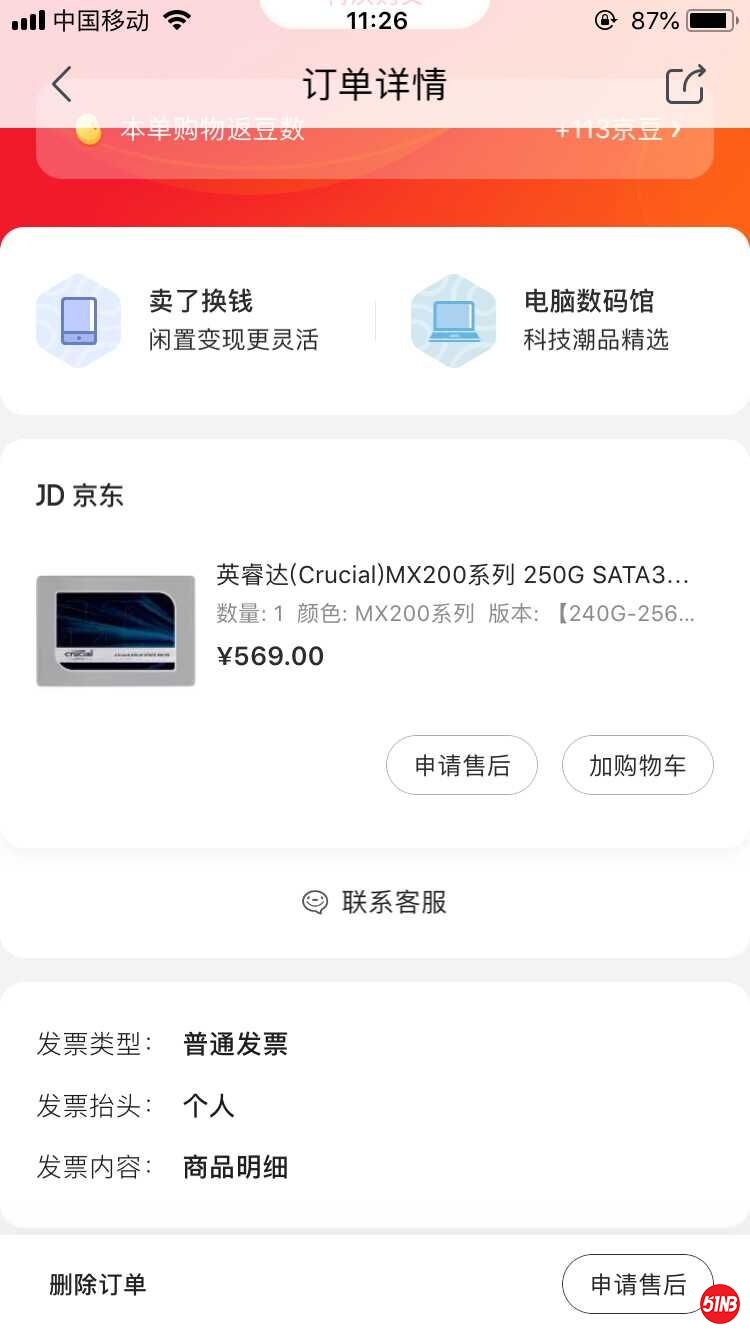Tap the JD 京东 store logo

(80, 494)
